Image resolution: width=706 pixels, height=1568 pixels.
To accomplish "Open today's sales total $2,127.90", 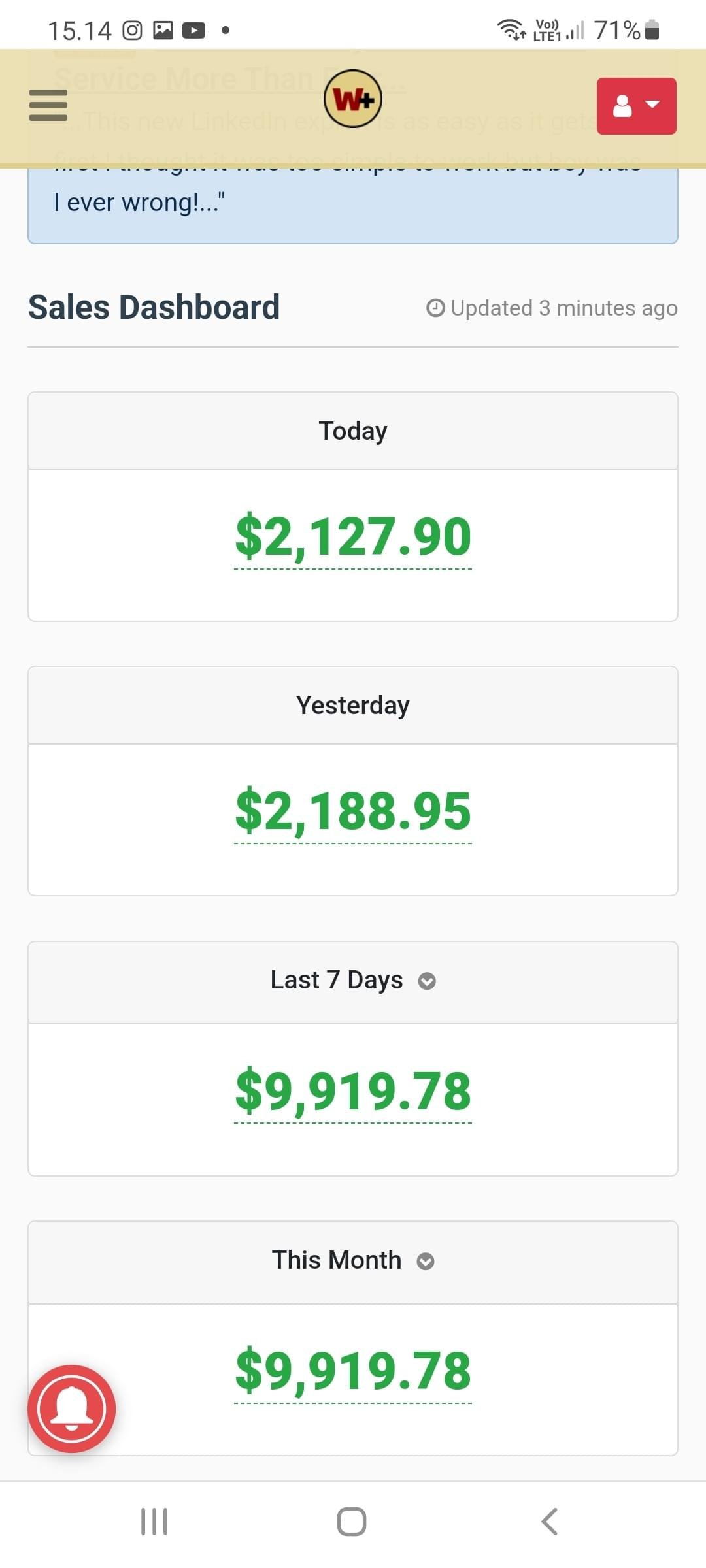I will (x=353, y=536).
